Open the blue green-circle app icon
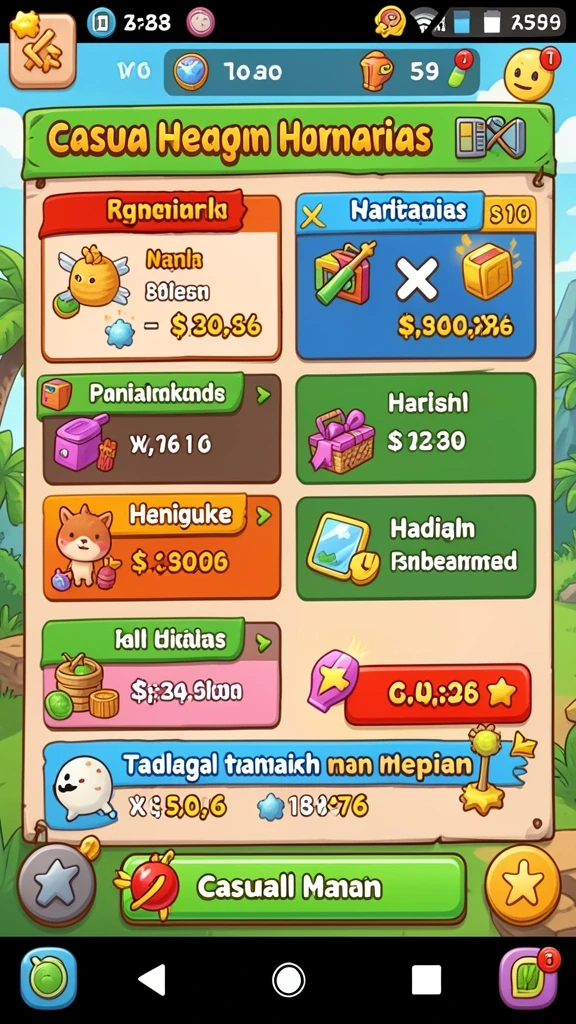Image resolution: width=576 pixels, height=1024 pixels. [x=48, y=979]
